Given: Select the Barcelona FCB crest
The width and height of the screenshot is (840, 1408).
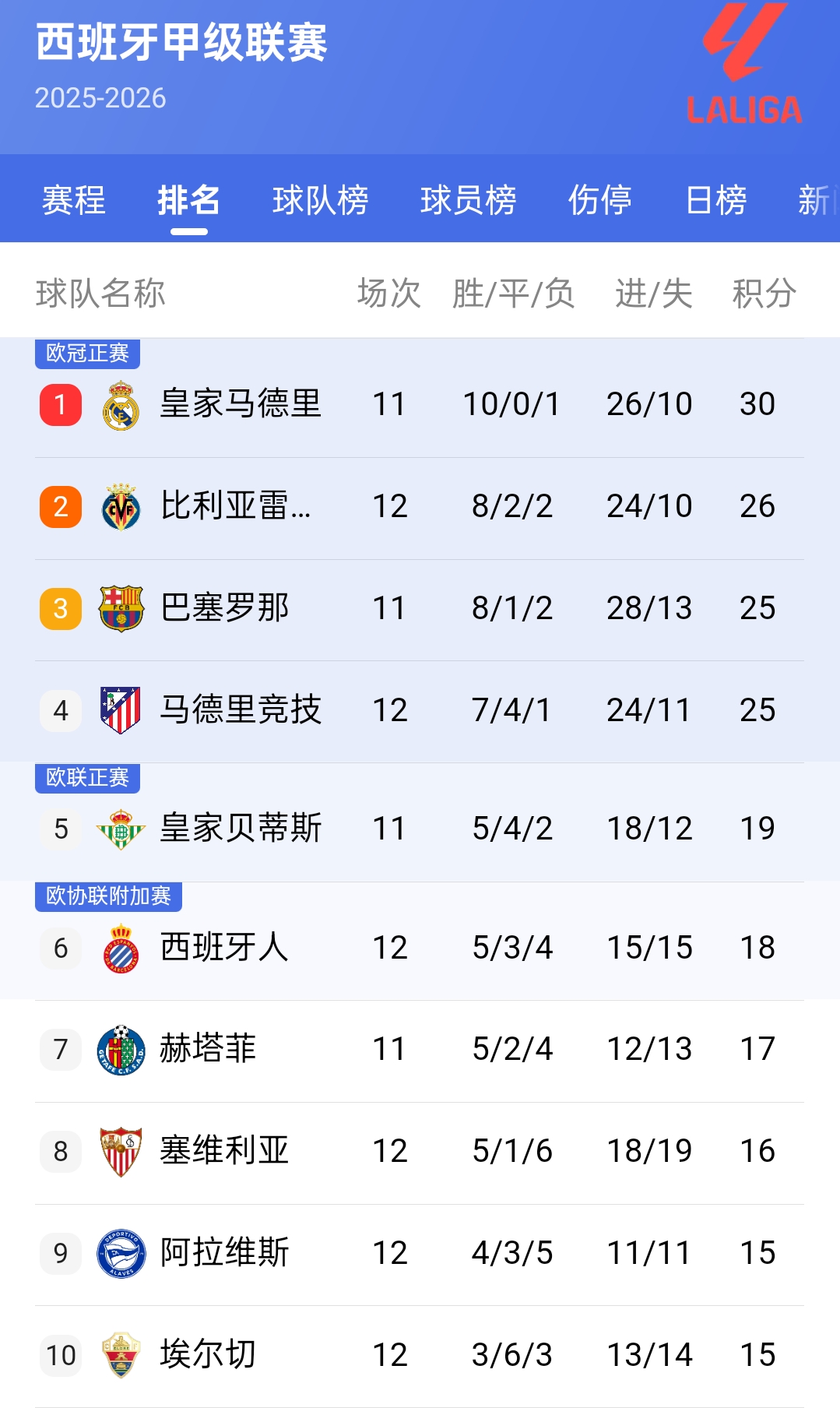Looking at the screenshot, I should [x=121, y=607].
